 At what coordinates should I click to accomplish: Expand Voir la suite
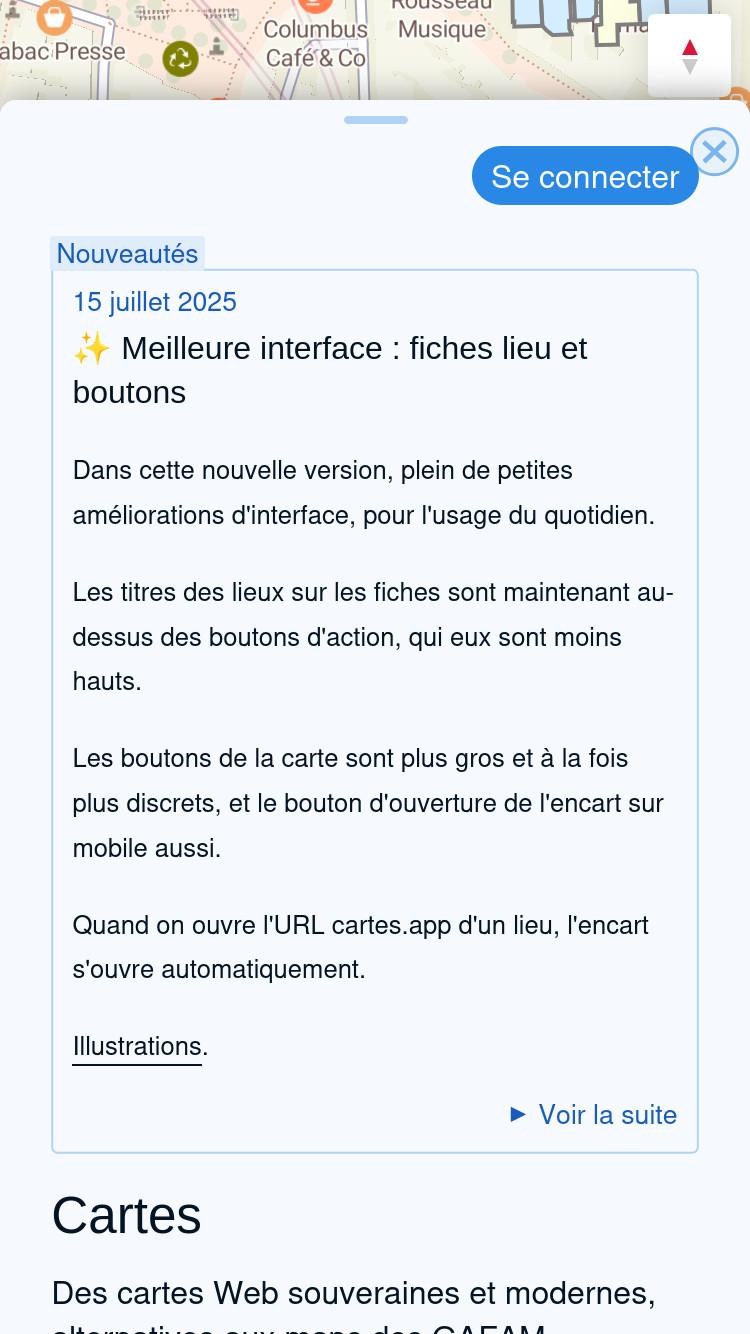(x=593, y=1114)
